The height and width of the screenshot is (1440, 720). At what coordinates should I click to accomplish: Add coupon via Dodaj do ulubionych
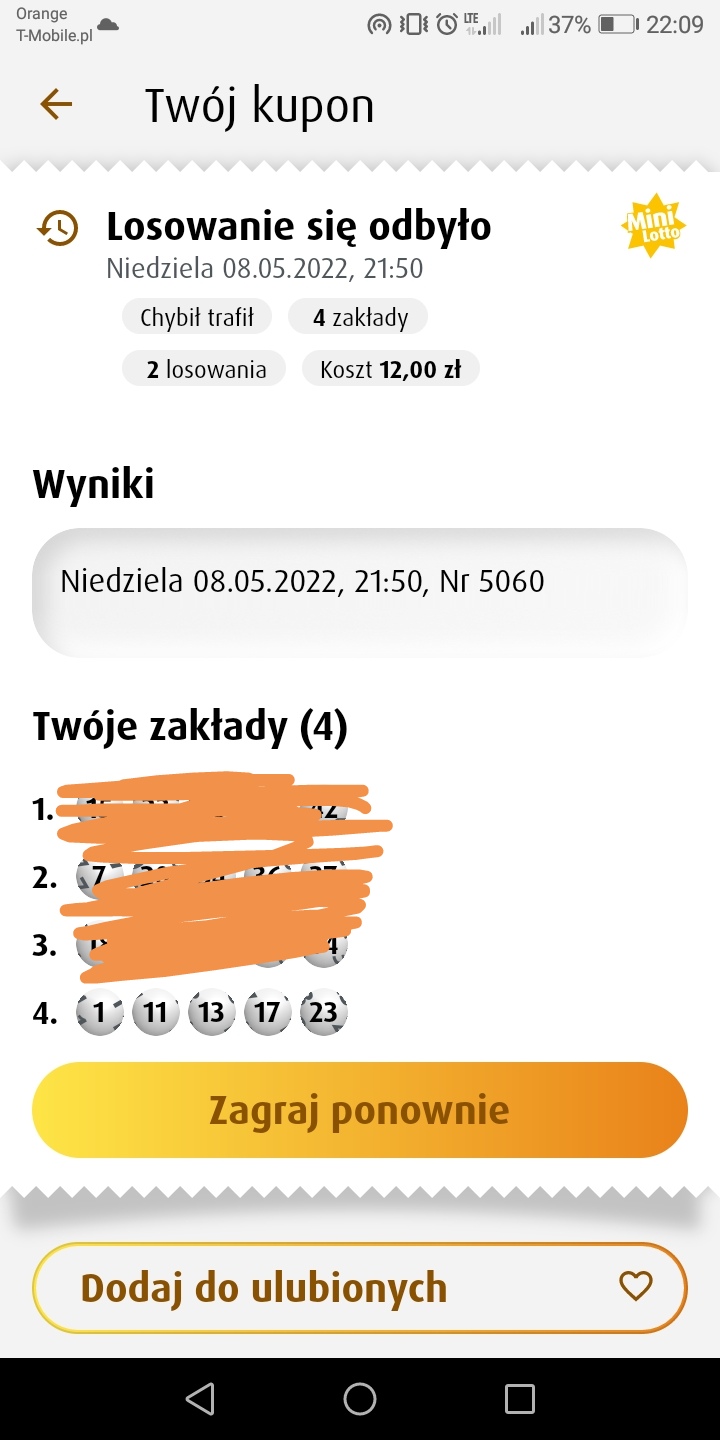pos(360,1288)
